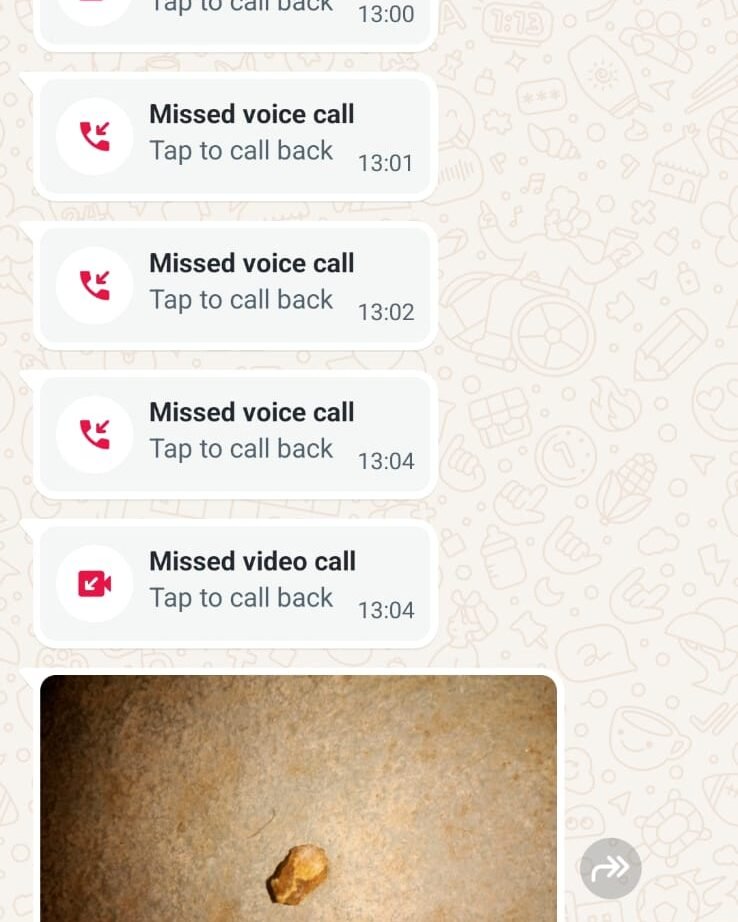Viewport: 738px width, 922px height.
Task: Call back the missed video call at 13:04
Action: (236, 584)
